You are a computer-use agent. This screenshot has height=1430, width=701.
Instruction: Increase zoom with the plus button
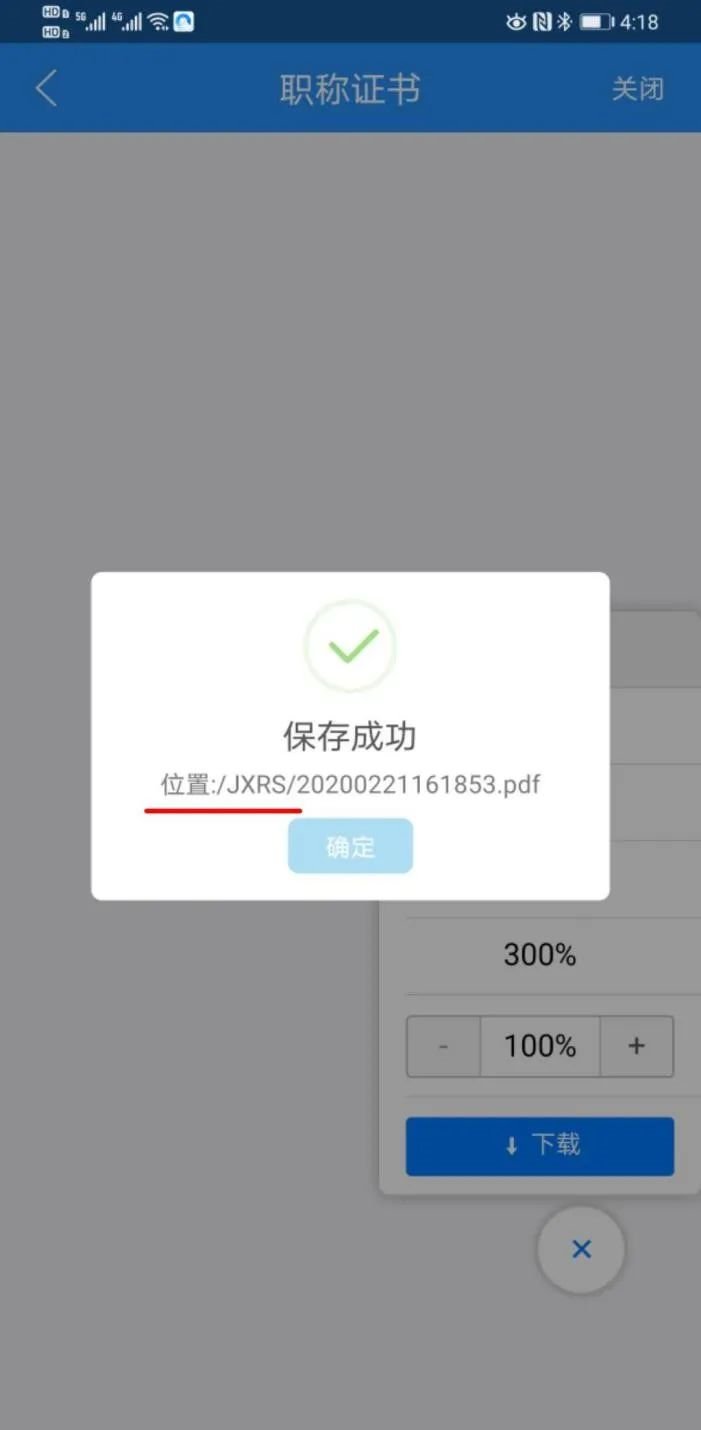tap(636, 1046)
